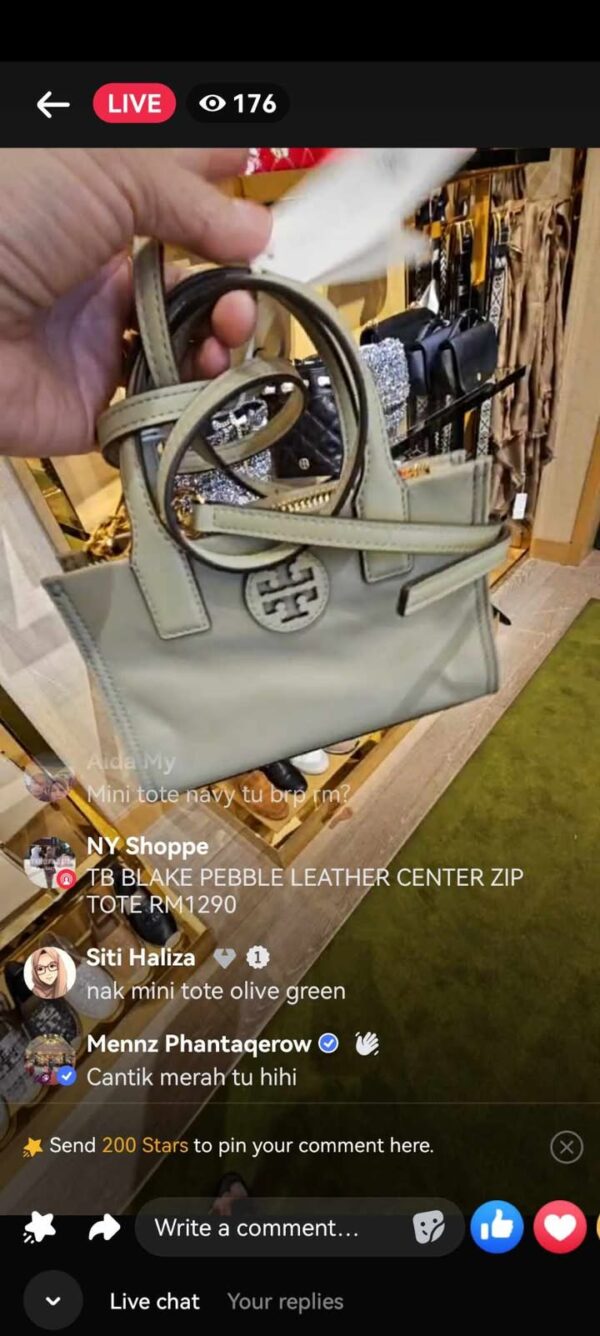
Task: Go back from the live video
Action: click(x=53, y=104)
